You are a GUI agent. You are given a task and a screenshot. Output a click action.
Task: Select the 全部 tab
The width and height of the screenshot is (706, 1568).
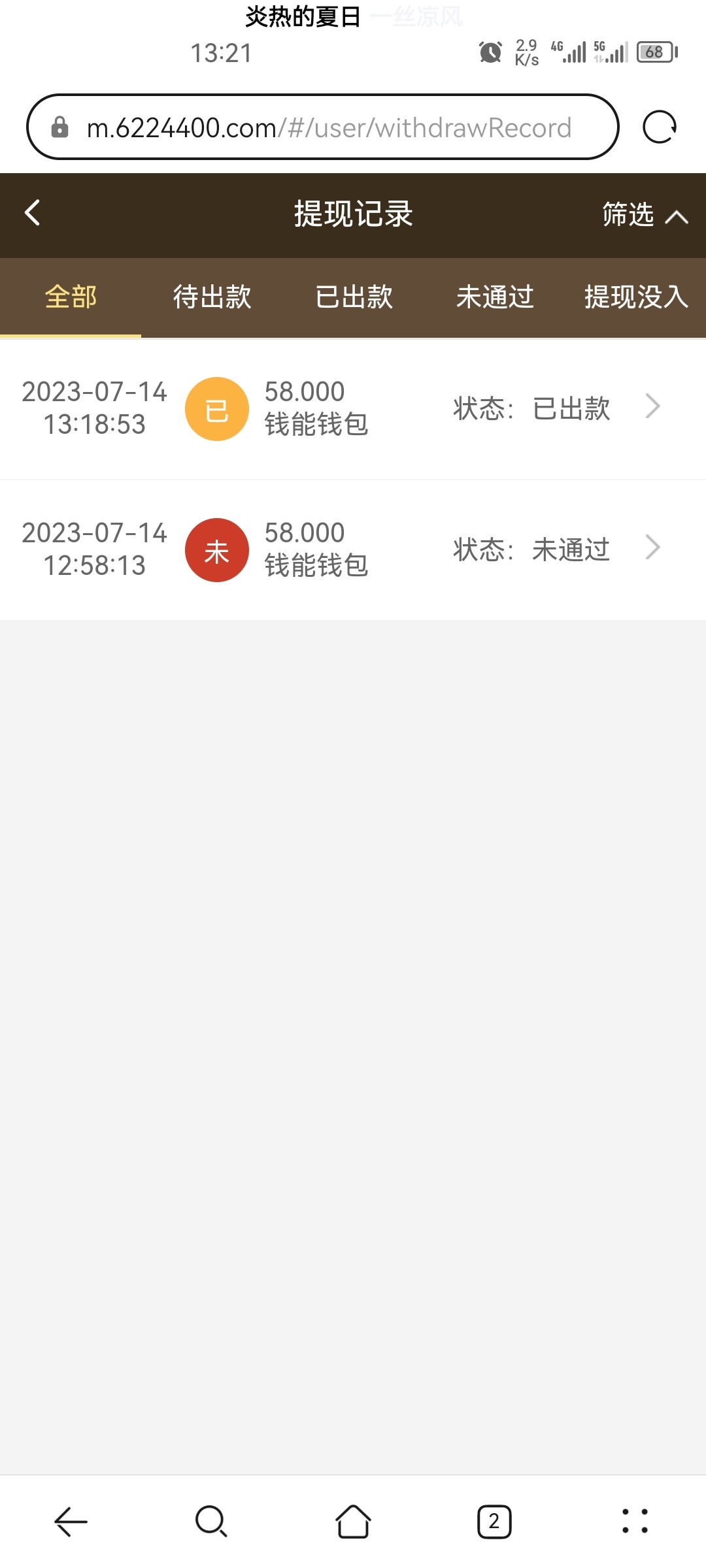71,297
